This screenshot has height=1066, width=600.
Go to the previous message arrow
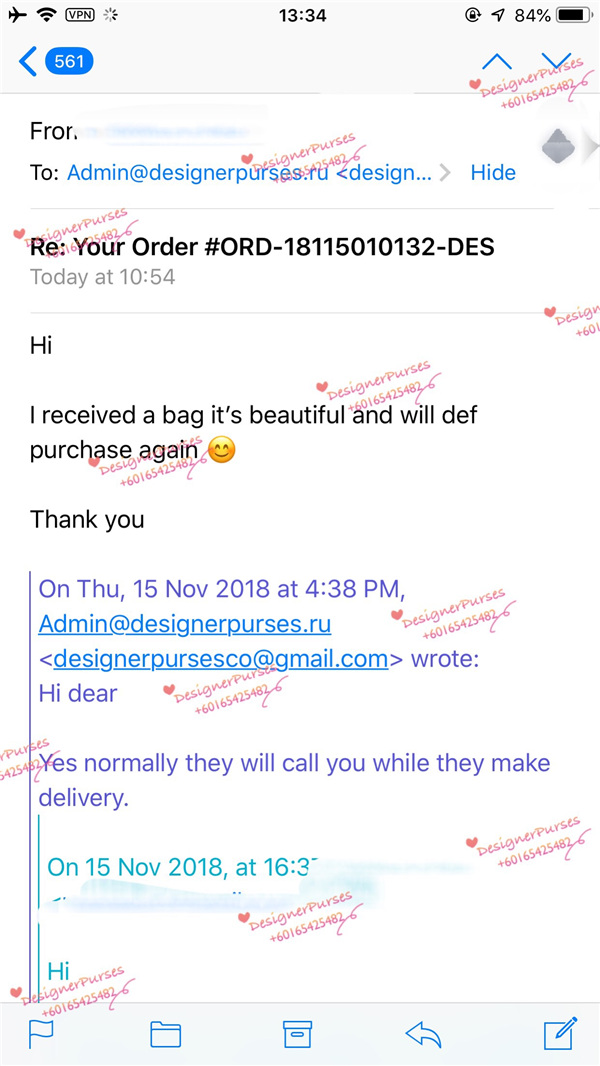coord(496,62)
